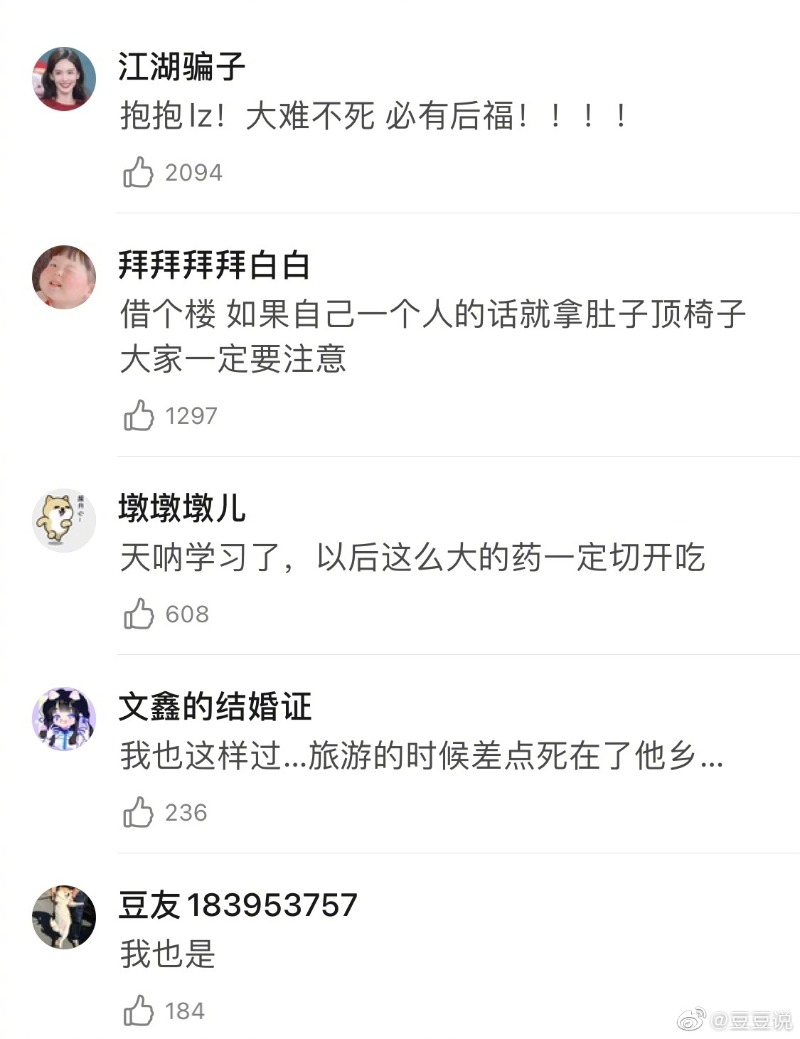Like 文鑫的结婚证's comment
The width and height of the screenshot is (800, 1039).
click(139, 812)
